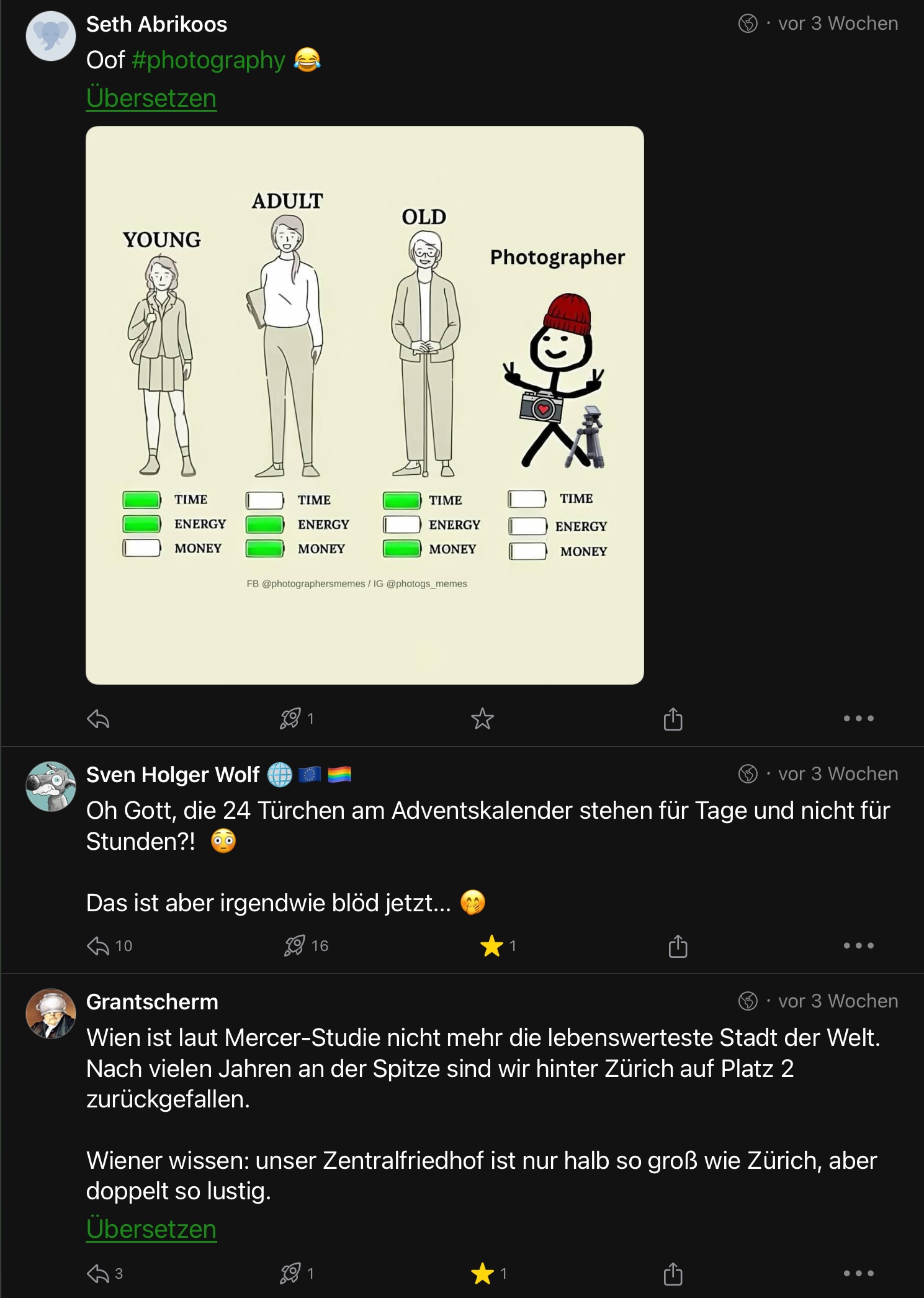Translate Seth Abrikoos's post with Übersetzen

151,98
